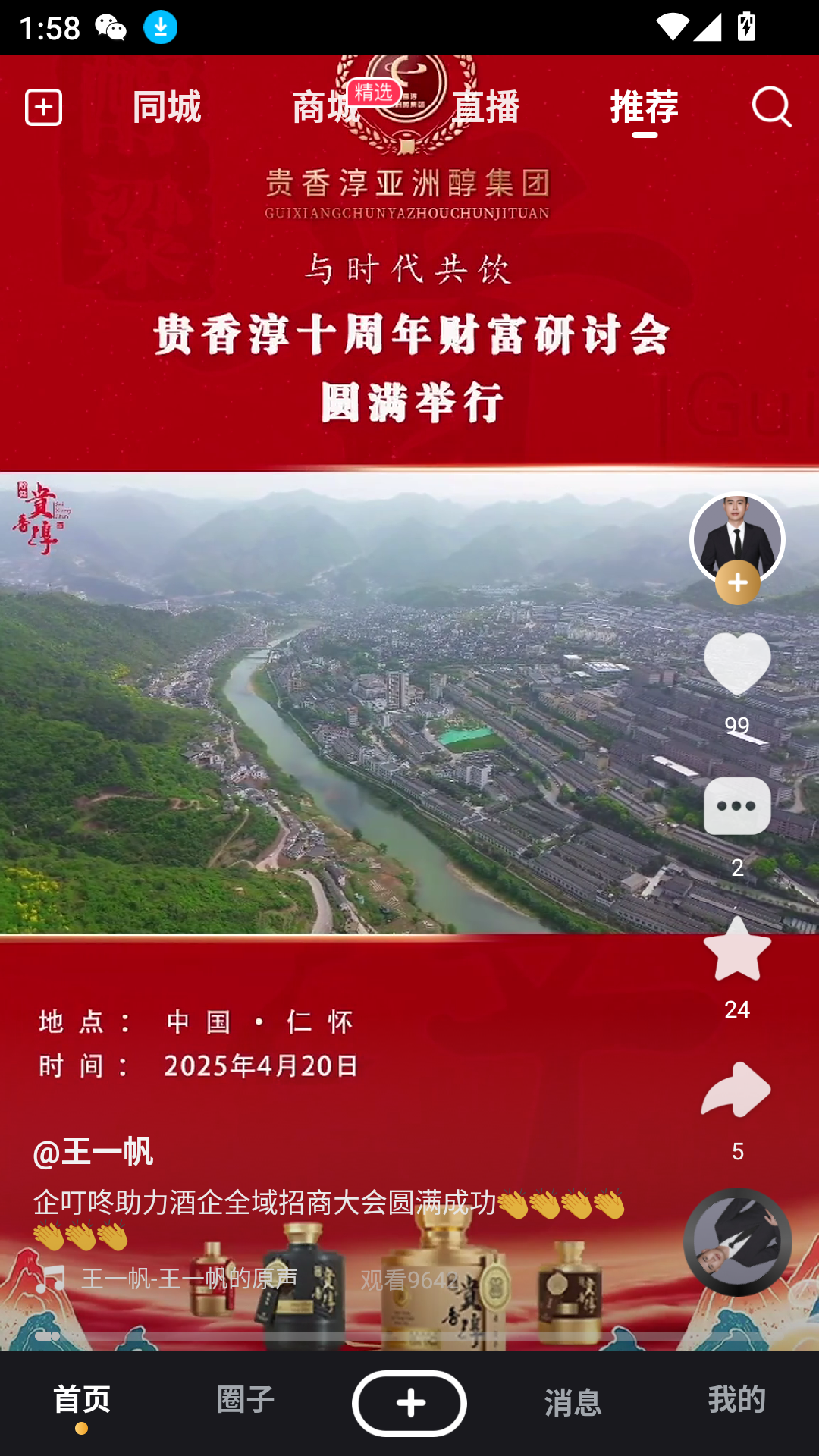
Task: Open the sound 王一帆的原声
Action: [x=190, y=1279]
